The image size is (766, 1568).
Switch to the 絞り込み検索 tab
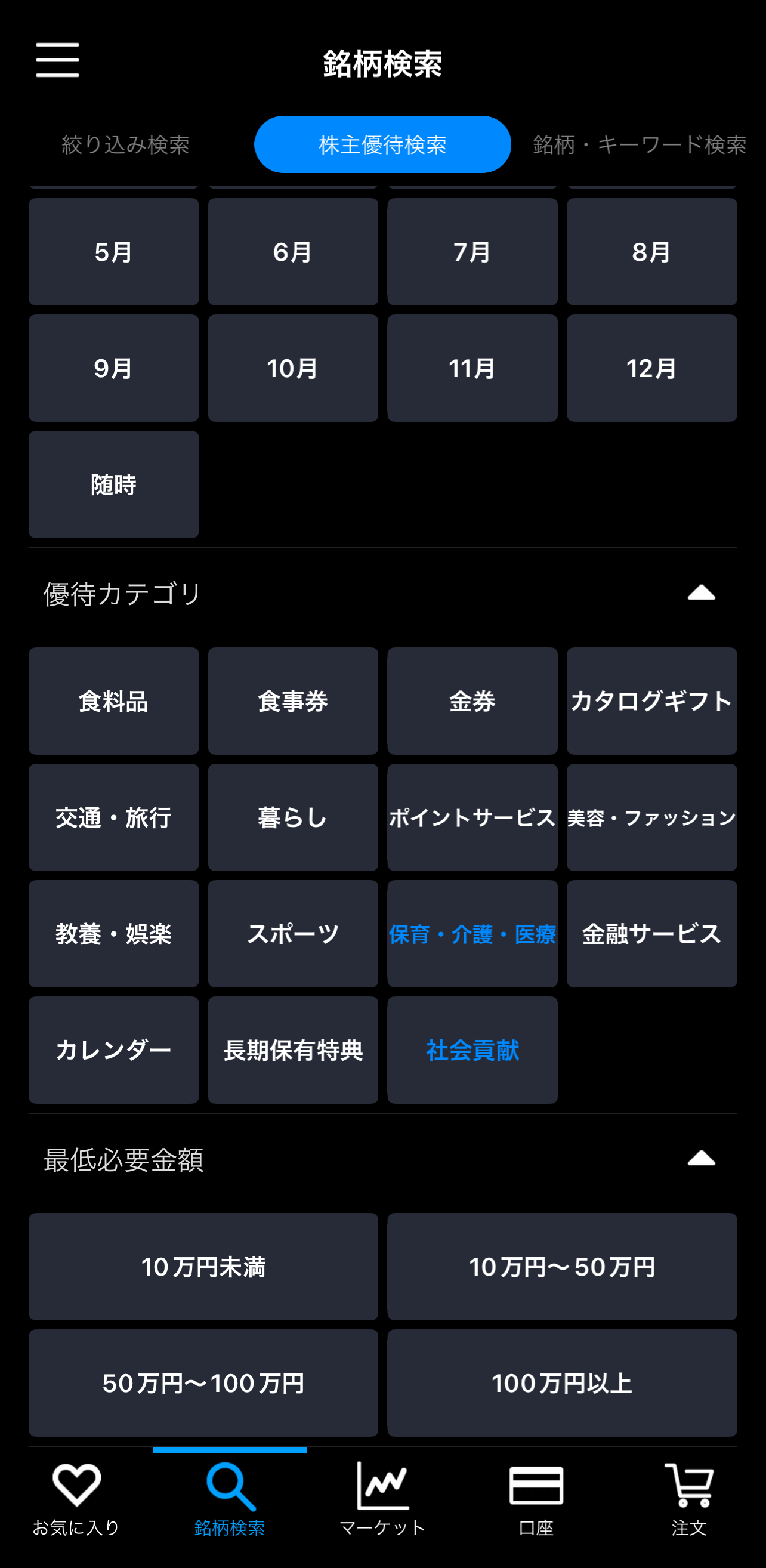pyautogui.click(x=125, y=145)
